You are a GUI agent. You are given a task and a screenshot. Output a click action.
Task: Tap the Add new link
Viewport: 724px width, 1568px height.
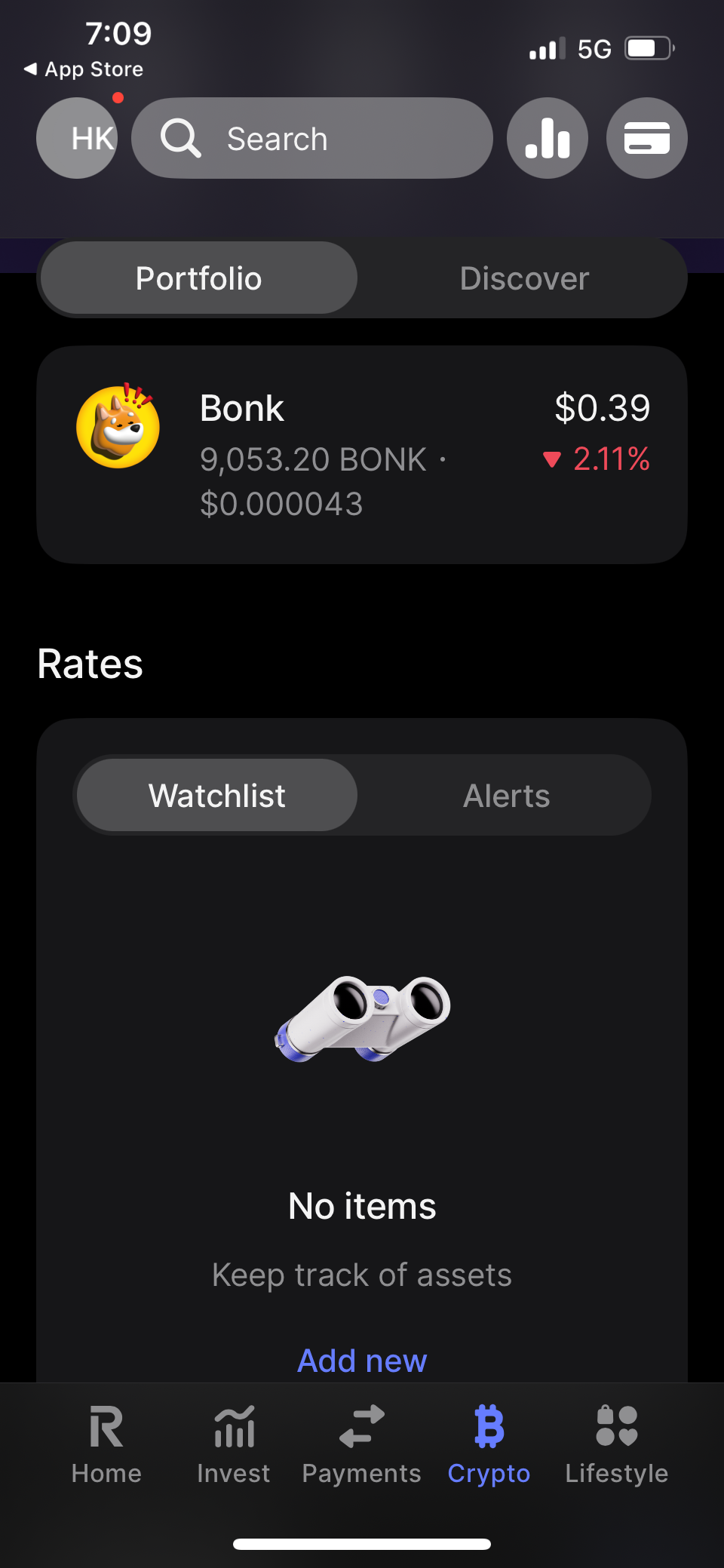(x=362, y=1361)
